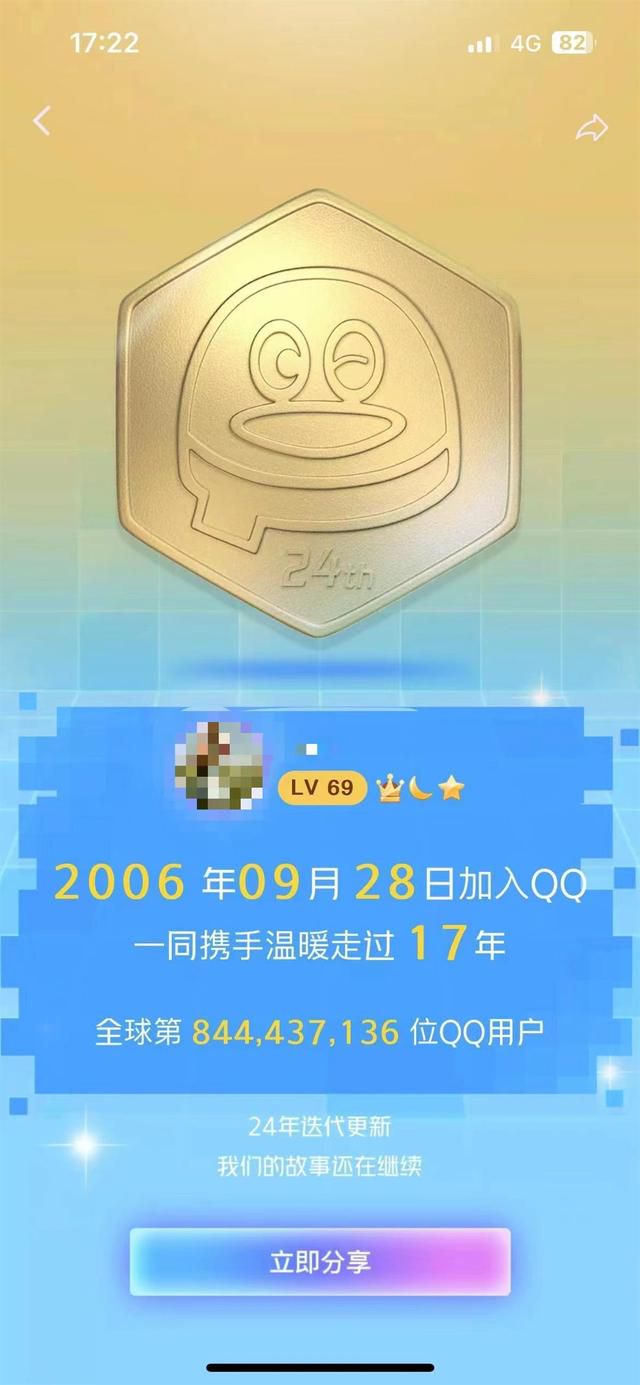Go back using the top-left arrow
The height and width of the screenshot is (1385, 640).
pos(41,121)
